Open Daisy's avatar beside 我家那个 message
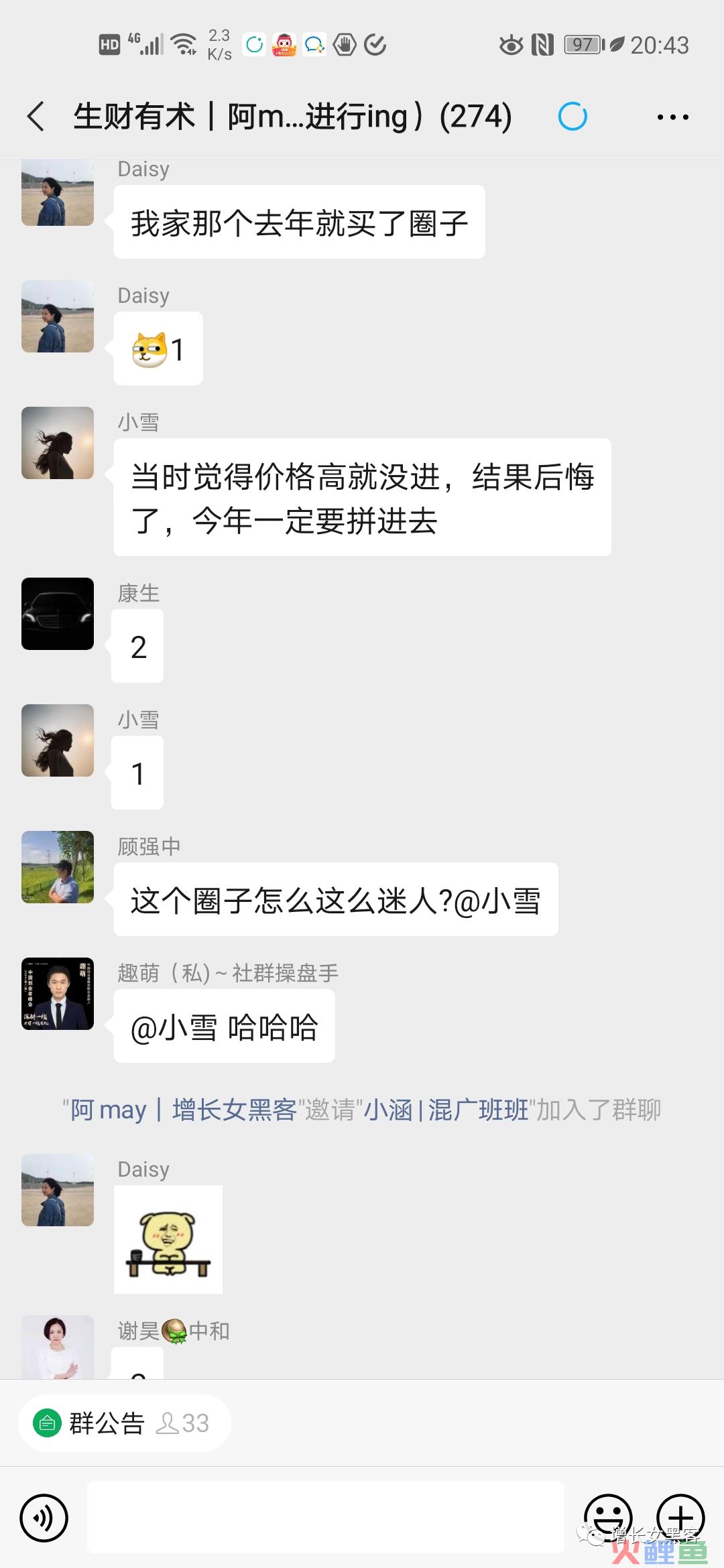The width and height of the screenshot is (724, 1568). tap(58, 193)
